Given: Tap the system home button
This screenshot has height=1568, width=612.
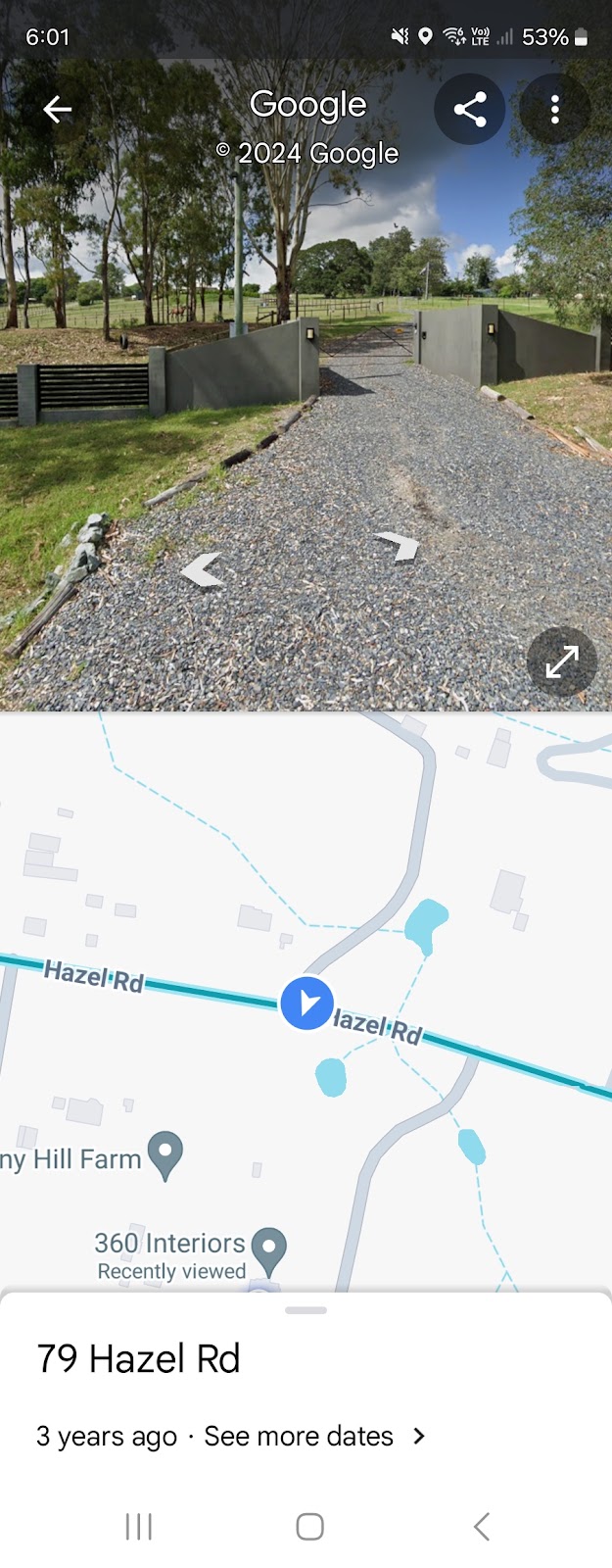Looking at the screenshot, I should 309,1526.
